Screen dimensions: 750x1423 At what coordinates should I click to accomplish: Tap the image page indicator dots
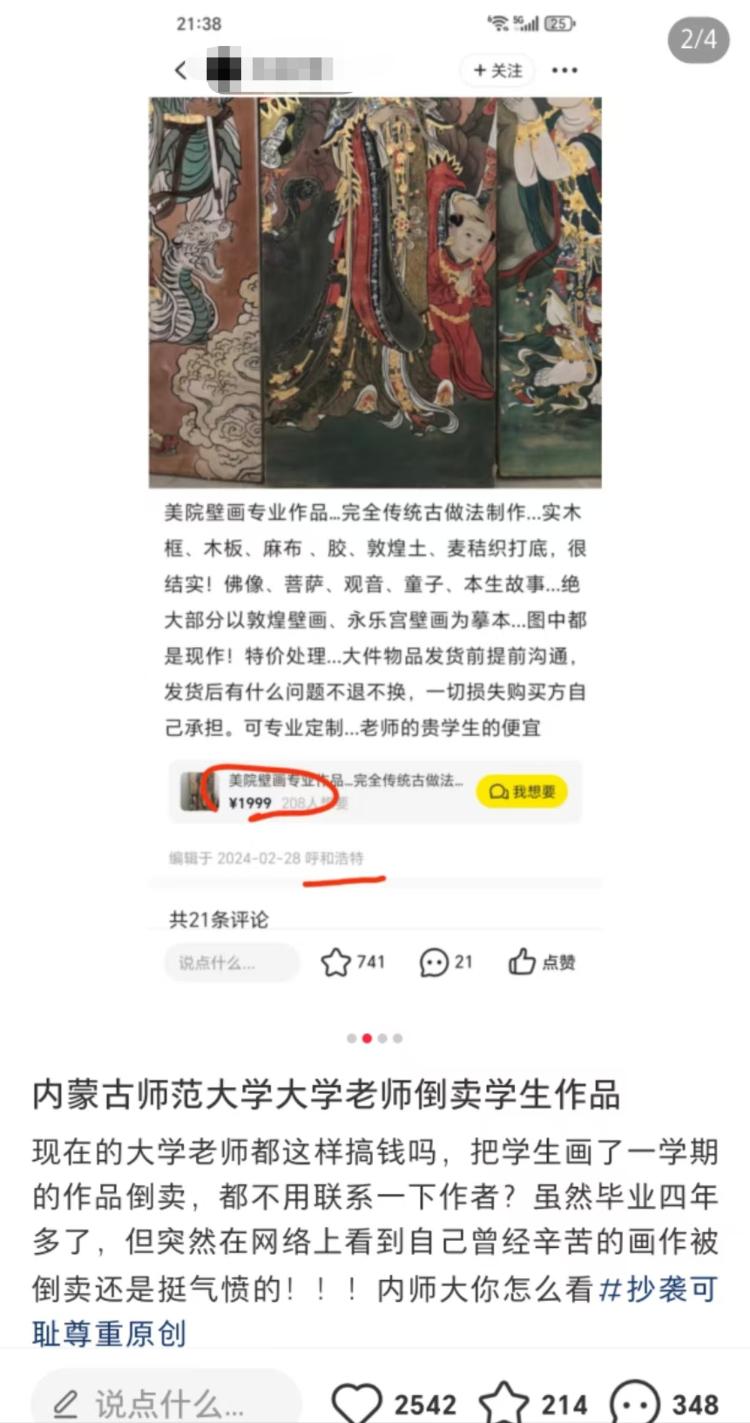(x=375, y=1038)
